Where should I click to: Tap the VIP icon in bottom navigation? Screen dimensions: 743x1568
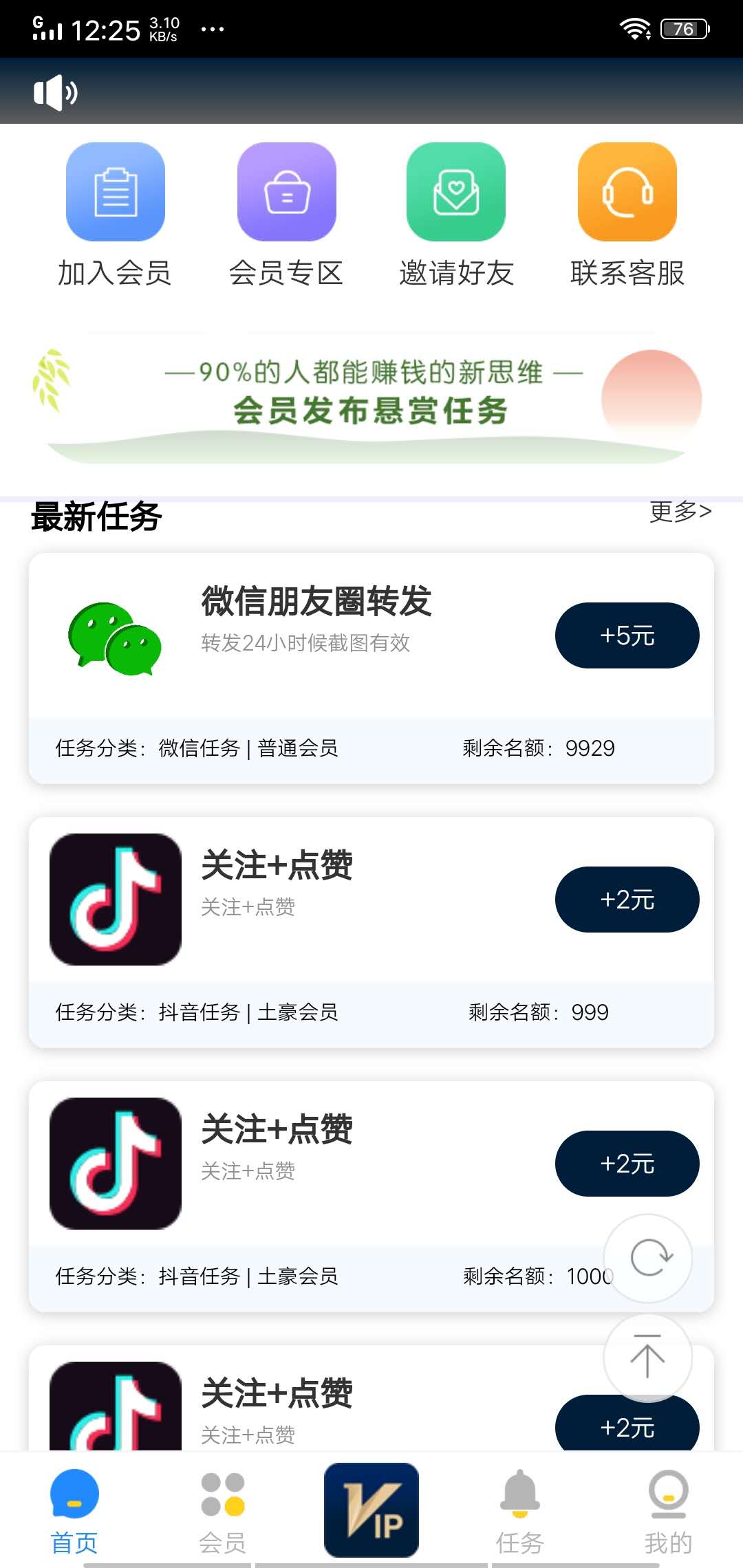coord(371,1510)
